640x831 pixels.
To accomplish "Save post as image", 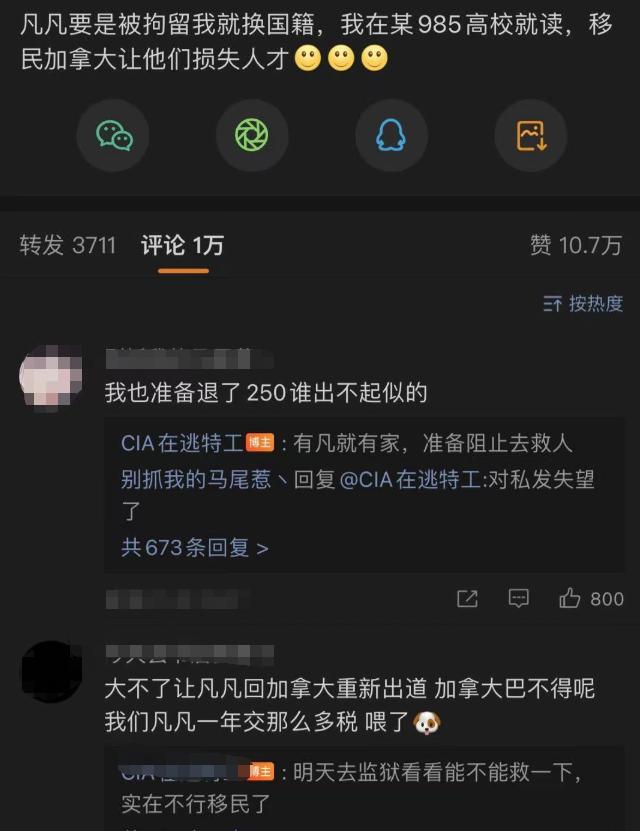I will click(x=530, y=136).
